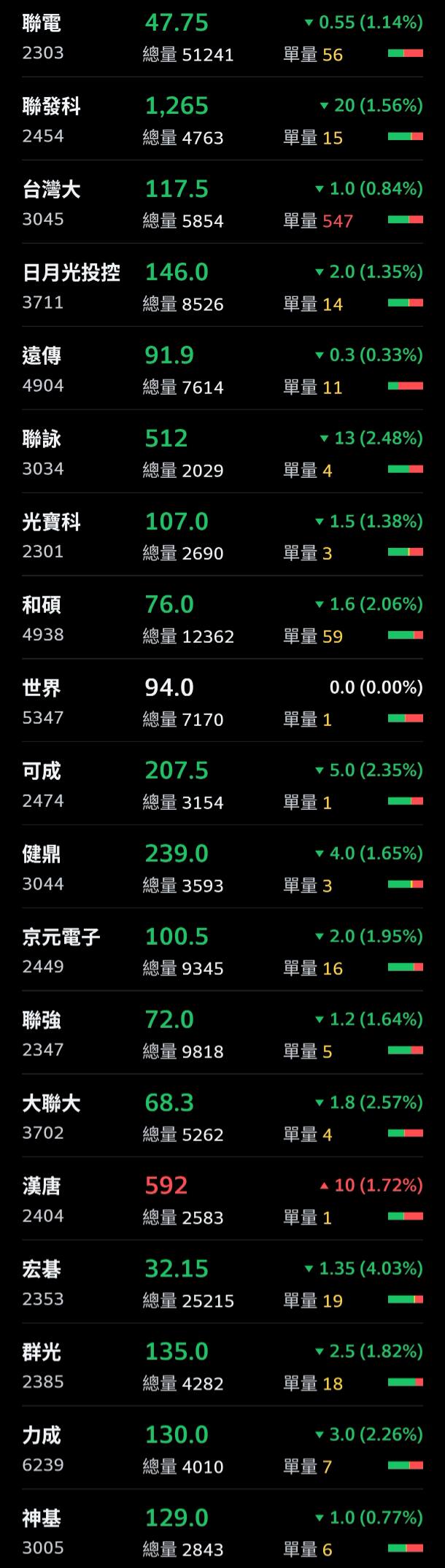Screen dimensions: 445x1568
Task: Tap the 神基 3005 stock row
Action: [222, 1534]
